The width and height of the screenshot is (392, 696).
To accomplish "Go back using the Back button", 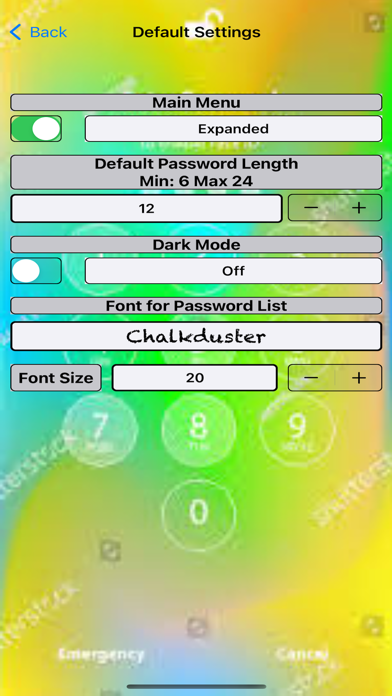I will pyautogui.click(x=38, y=32).
